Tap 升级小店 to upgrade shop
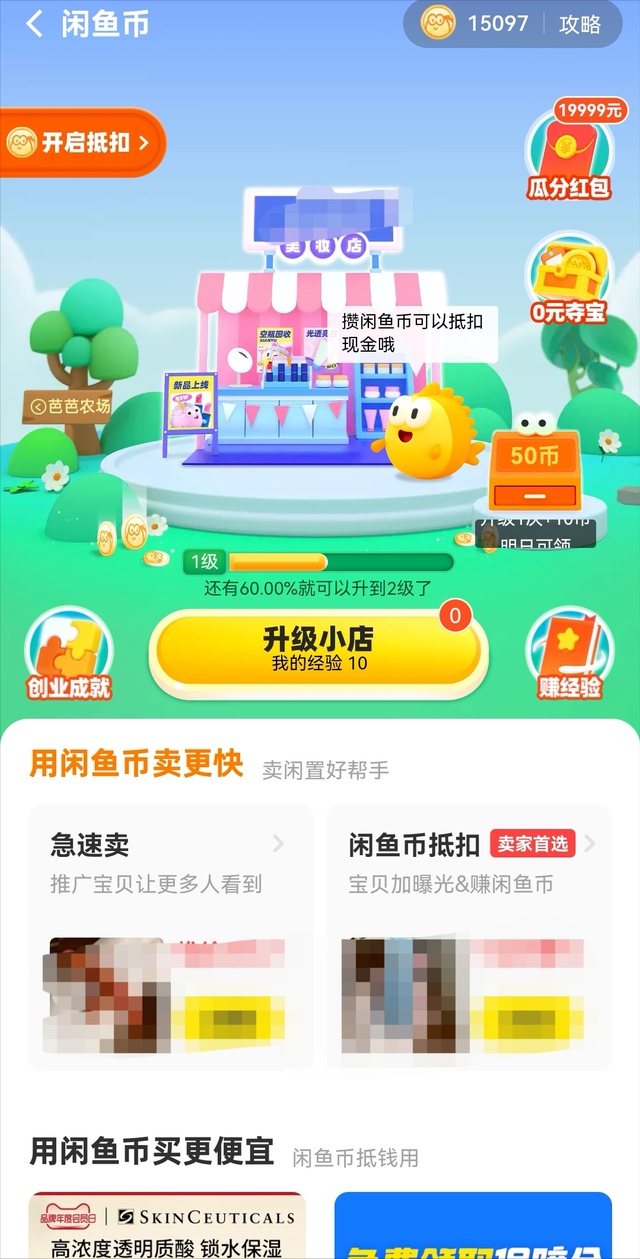The width and height of the screenshot is (640, 1259). (x=318, y=648)
